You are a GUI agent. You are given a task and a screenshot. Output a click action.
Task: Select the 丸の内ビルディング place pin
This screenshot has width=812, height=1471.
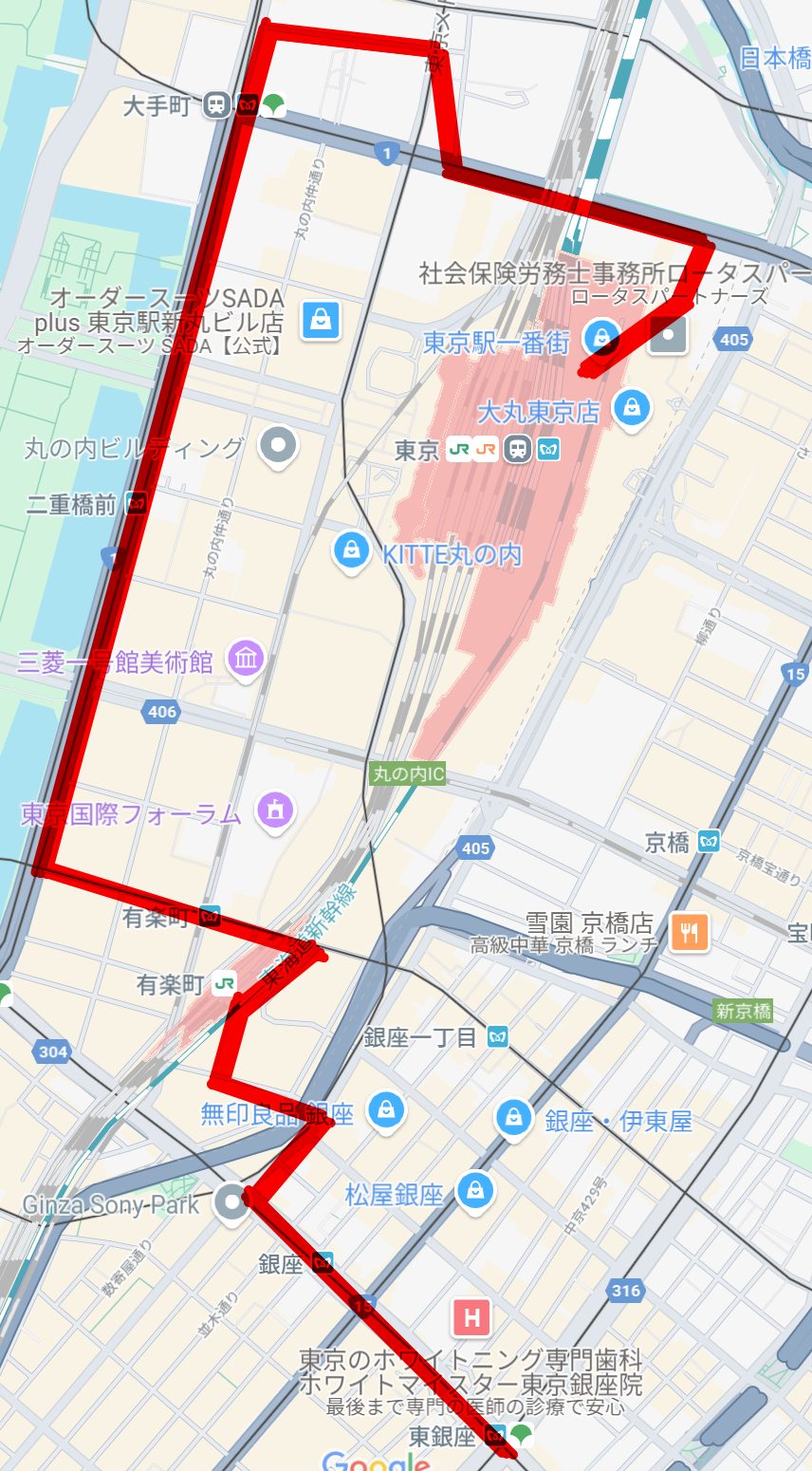[278, 443]
